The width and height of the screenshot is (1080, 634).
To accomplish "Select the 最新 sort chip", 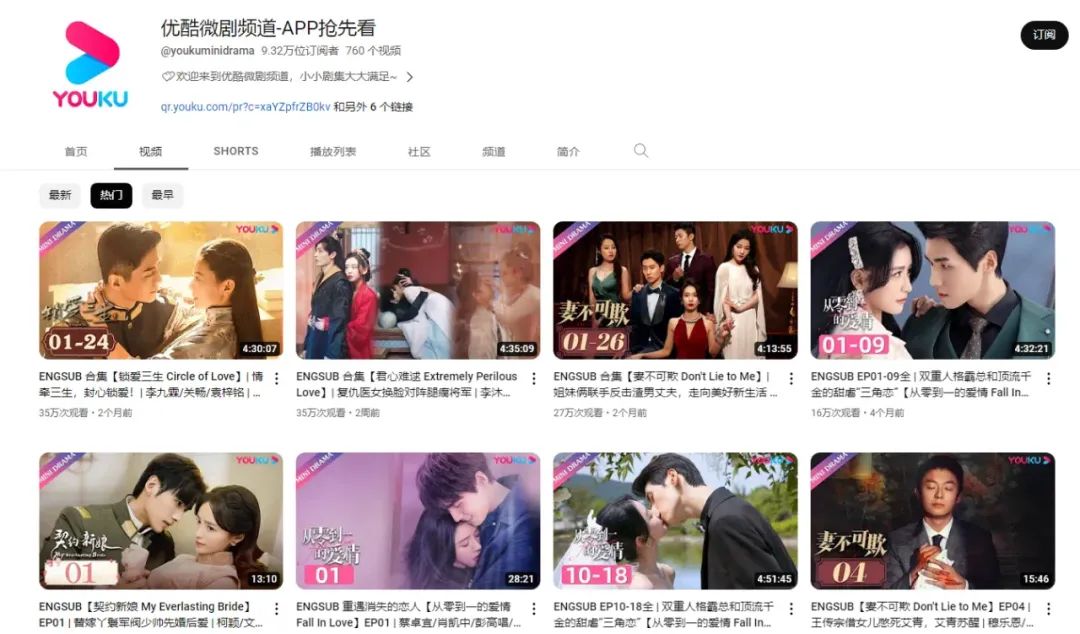I will (60, 195).
